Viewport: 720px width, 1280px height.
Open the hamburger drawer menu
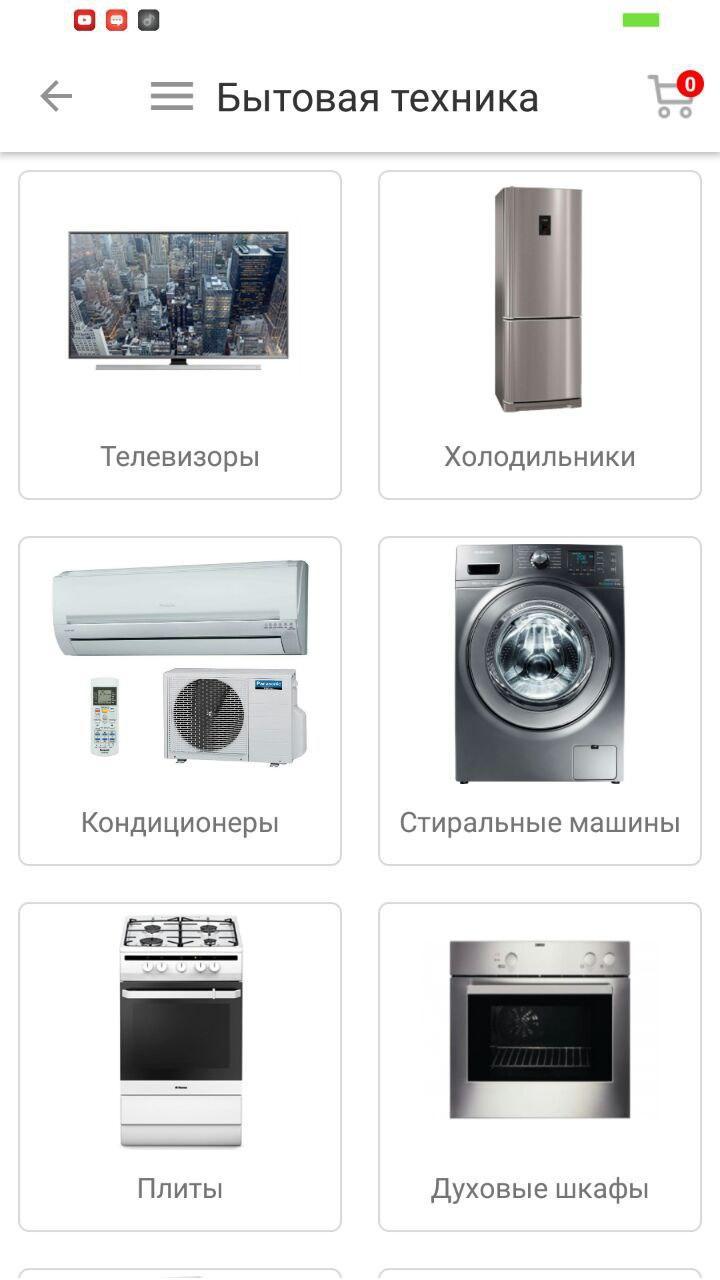point(172,96)
